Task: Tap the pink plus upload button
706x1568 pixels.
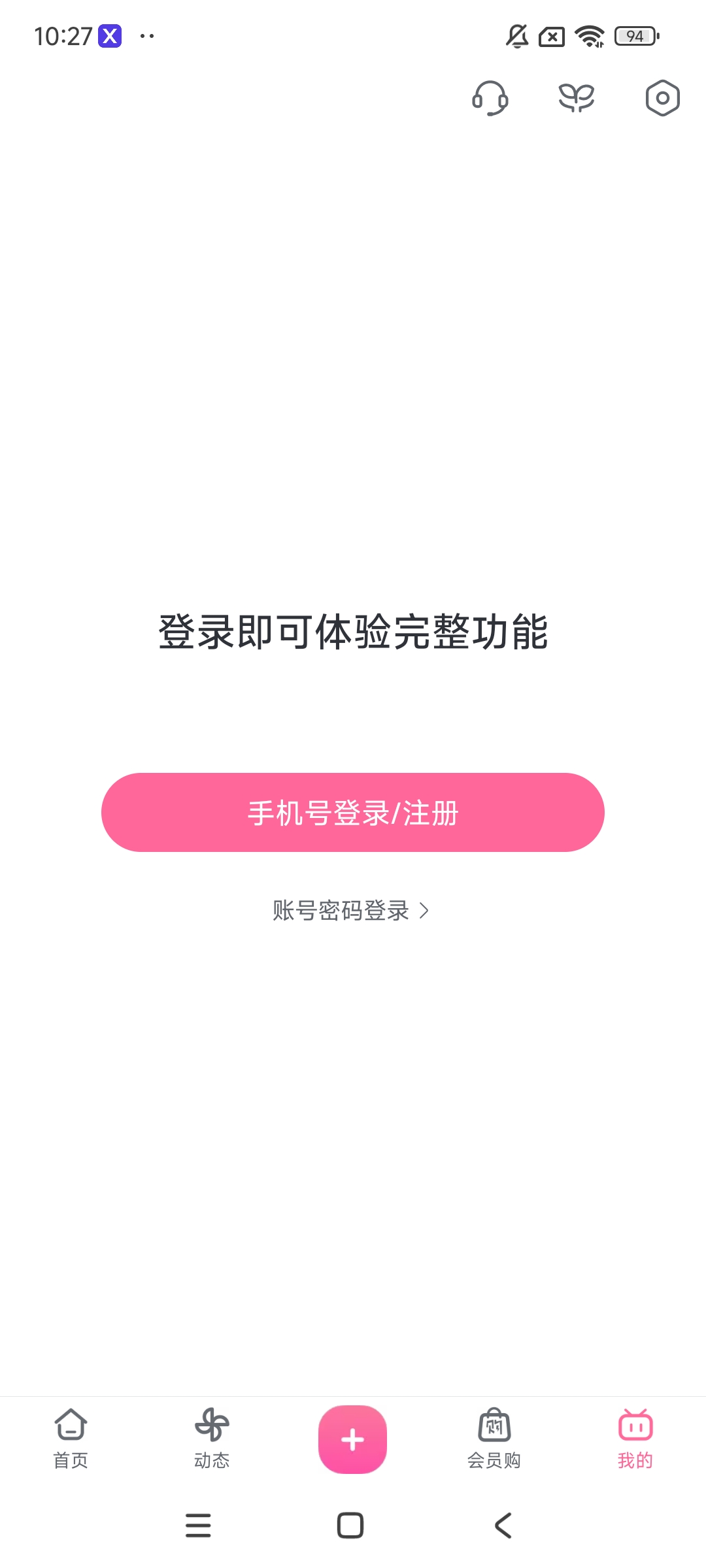Action: (x=353, y=1439)
